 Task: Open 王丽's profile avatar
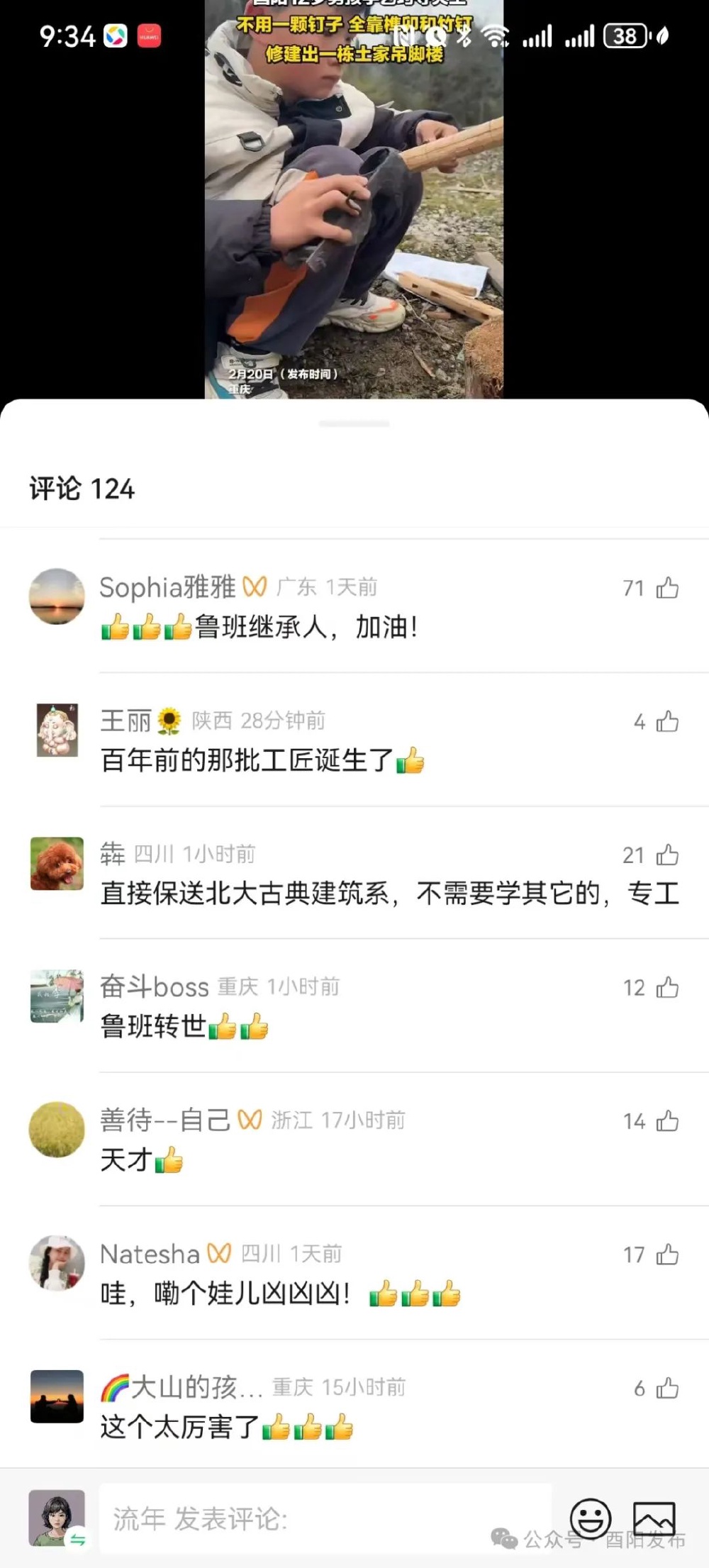pos(57,730)
